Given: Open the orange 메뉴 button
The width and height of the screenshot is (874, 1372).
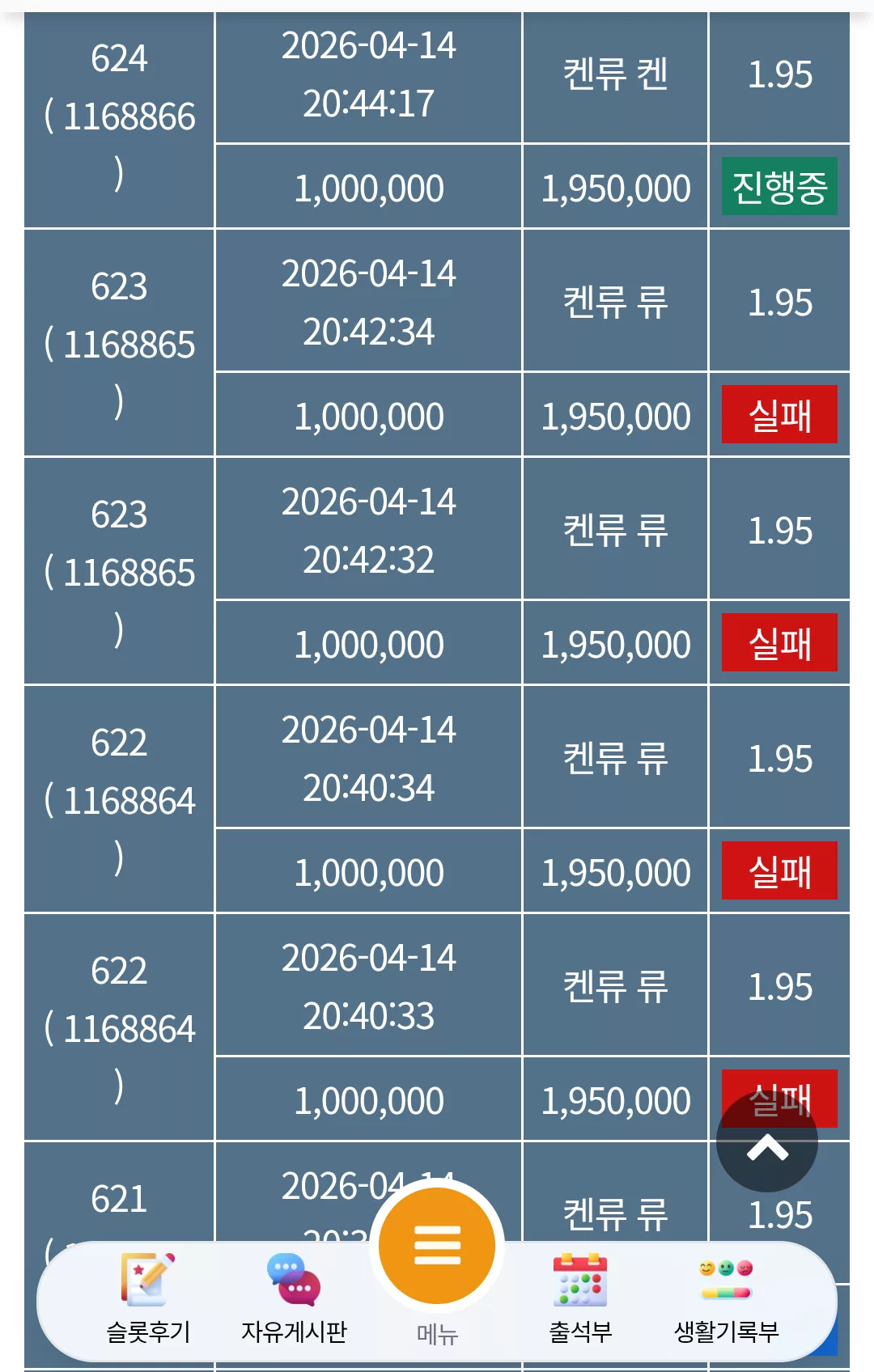Looking at the screenshot, I should 437,1246.
